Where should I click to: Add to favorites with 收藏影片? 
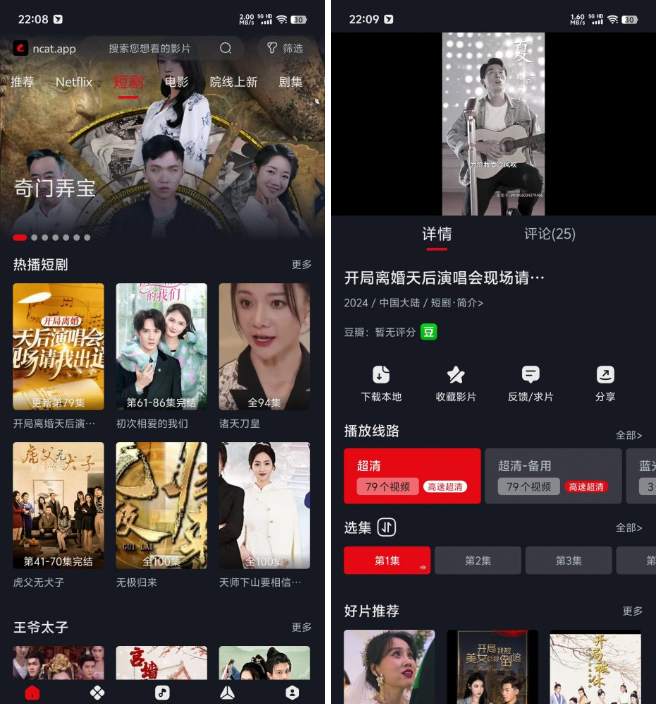click(x=456, y=383)
